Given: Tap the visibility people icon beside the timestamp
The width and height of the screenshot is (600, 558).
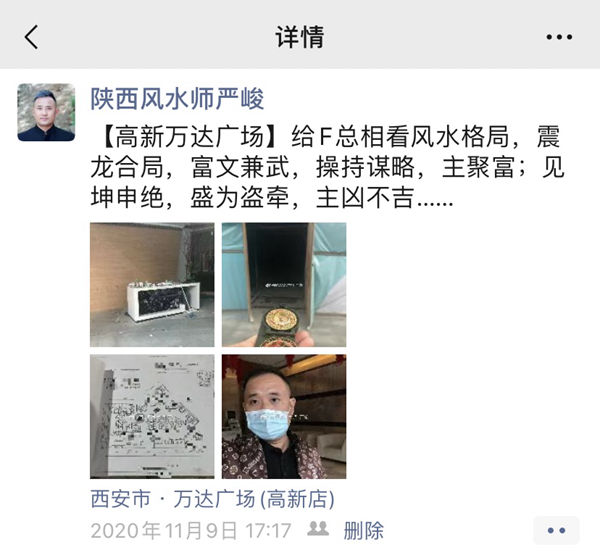Looking at the screenshot, I should tap(318, 529).
